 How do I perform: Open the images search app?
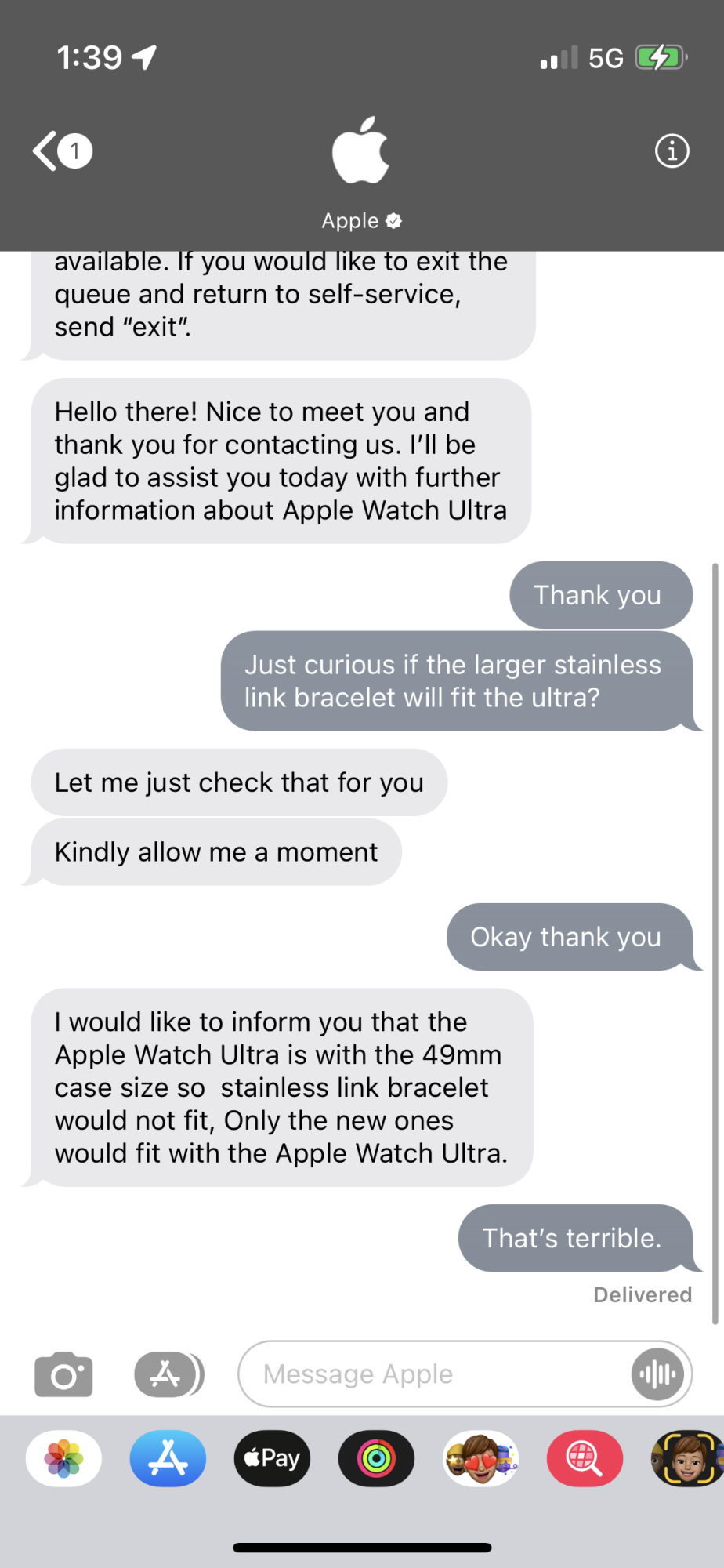(x=585, y=1459)
